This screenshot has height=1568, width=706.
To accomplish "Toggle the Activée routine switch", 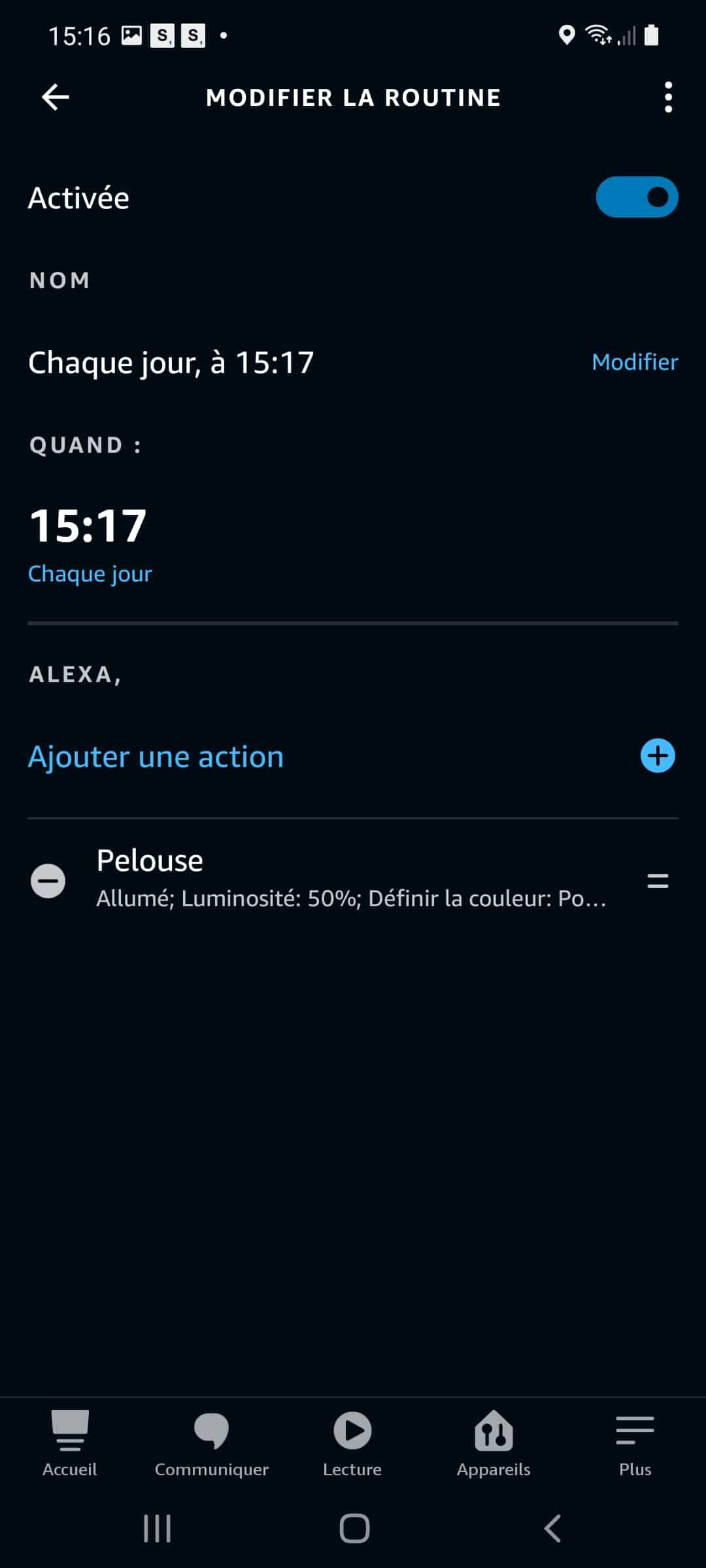I will (x=637, y=197).
